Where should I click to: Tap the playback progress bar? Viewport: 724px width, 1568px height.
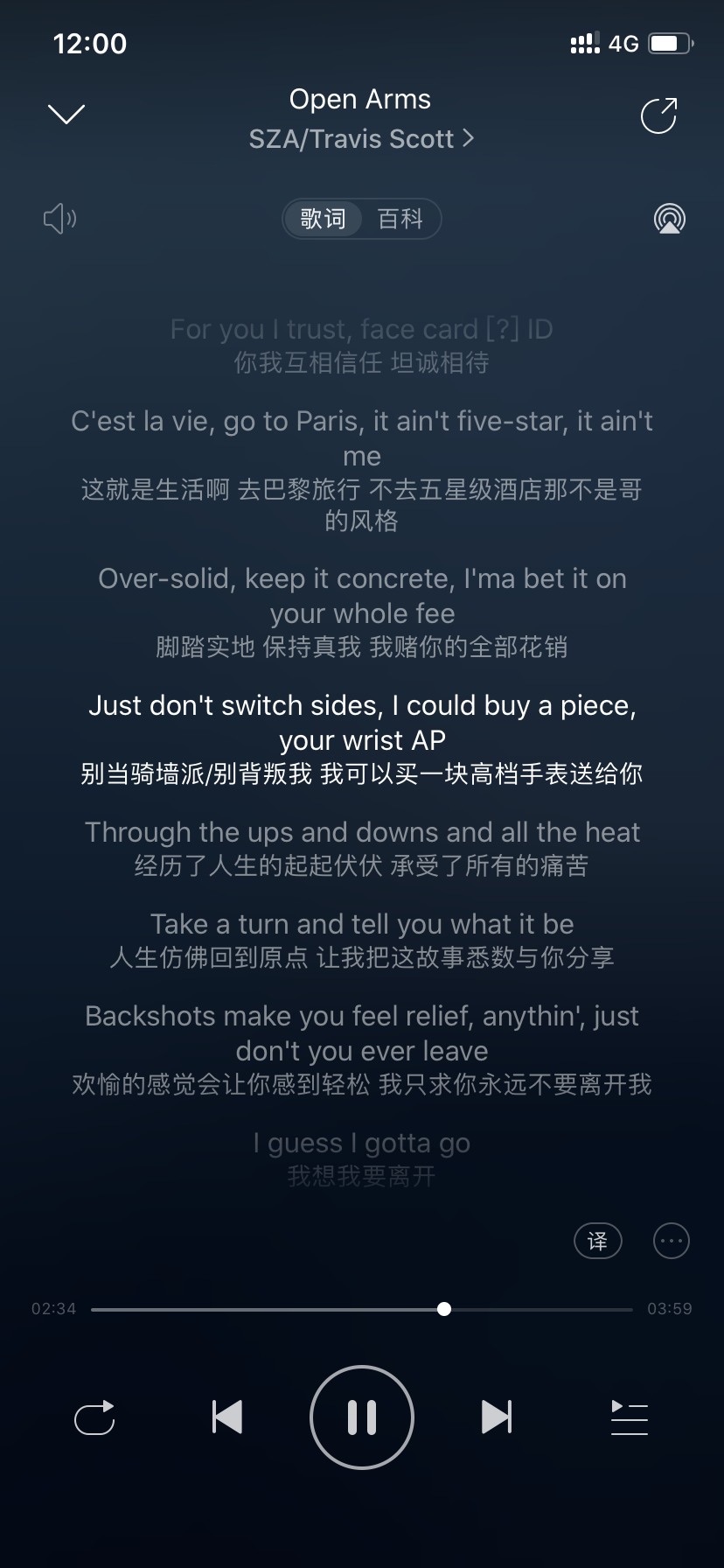tap(362, 1309)
